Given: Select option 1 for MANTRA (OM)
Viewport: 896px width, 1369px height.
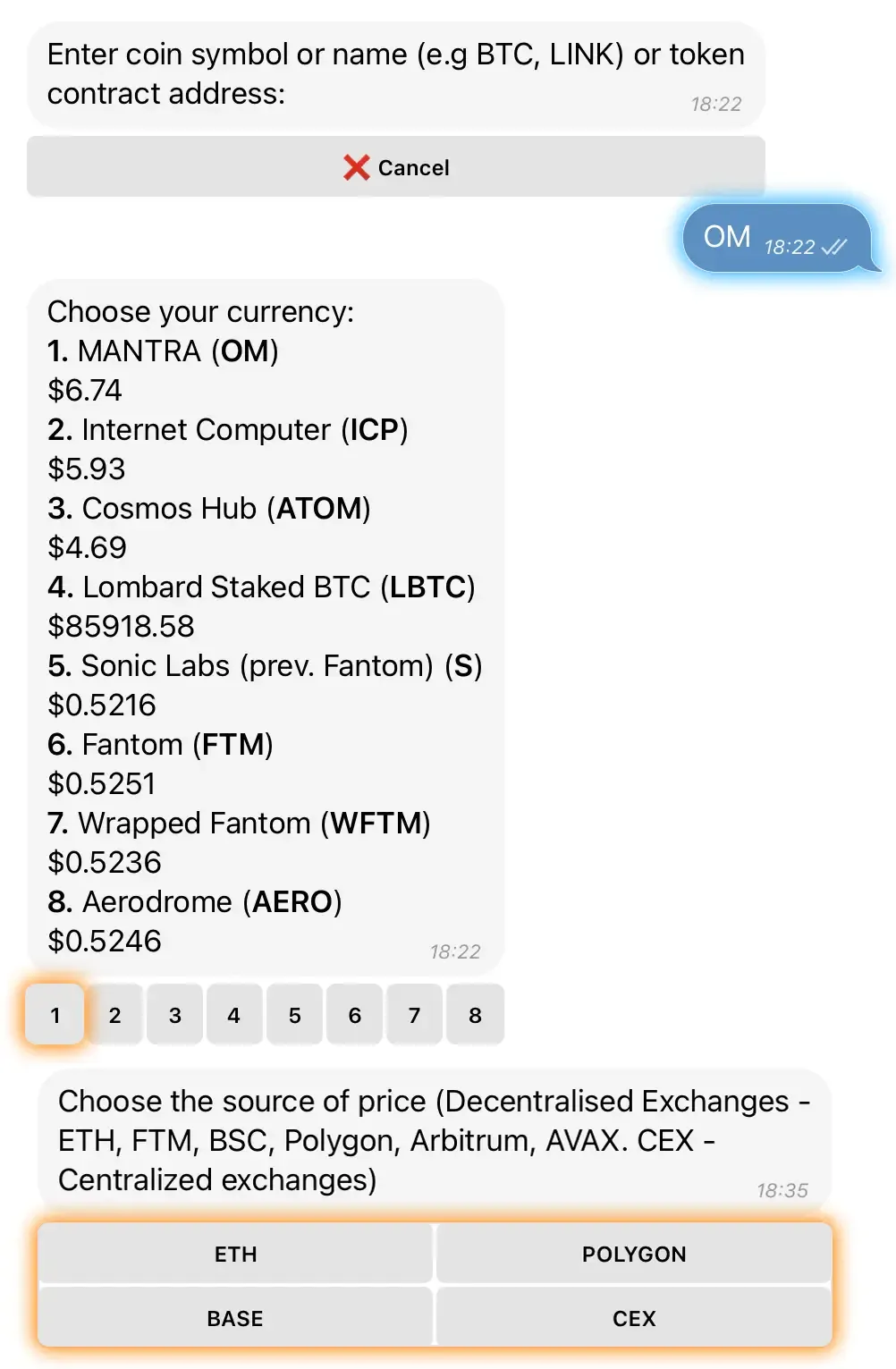Looking at the screenshot, I should (55, 1015).
